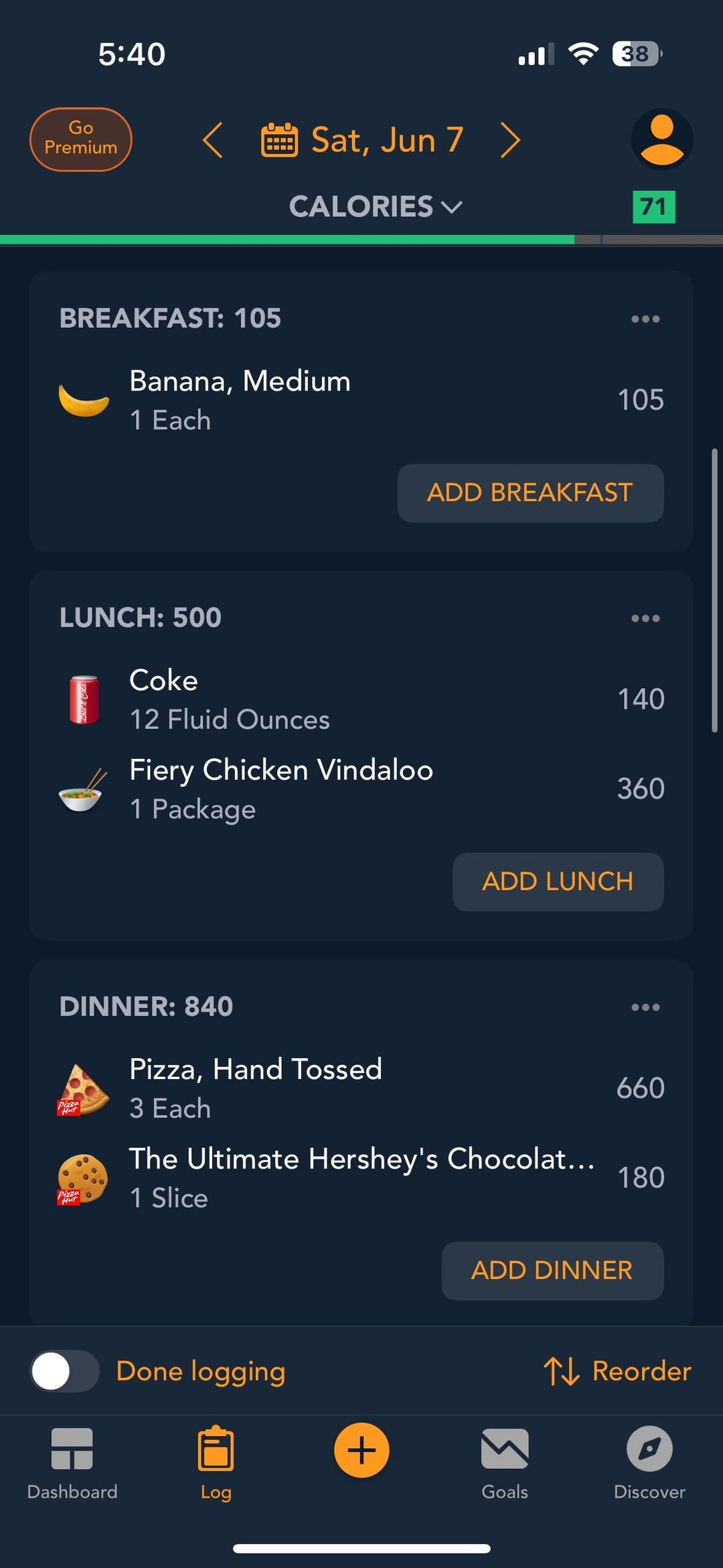Tap the orange plus button

point(361,1450)
